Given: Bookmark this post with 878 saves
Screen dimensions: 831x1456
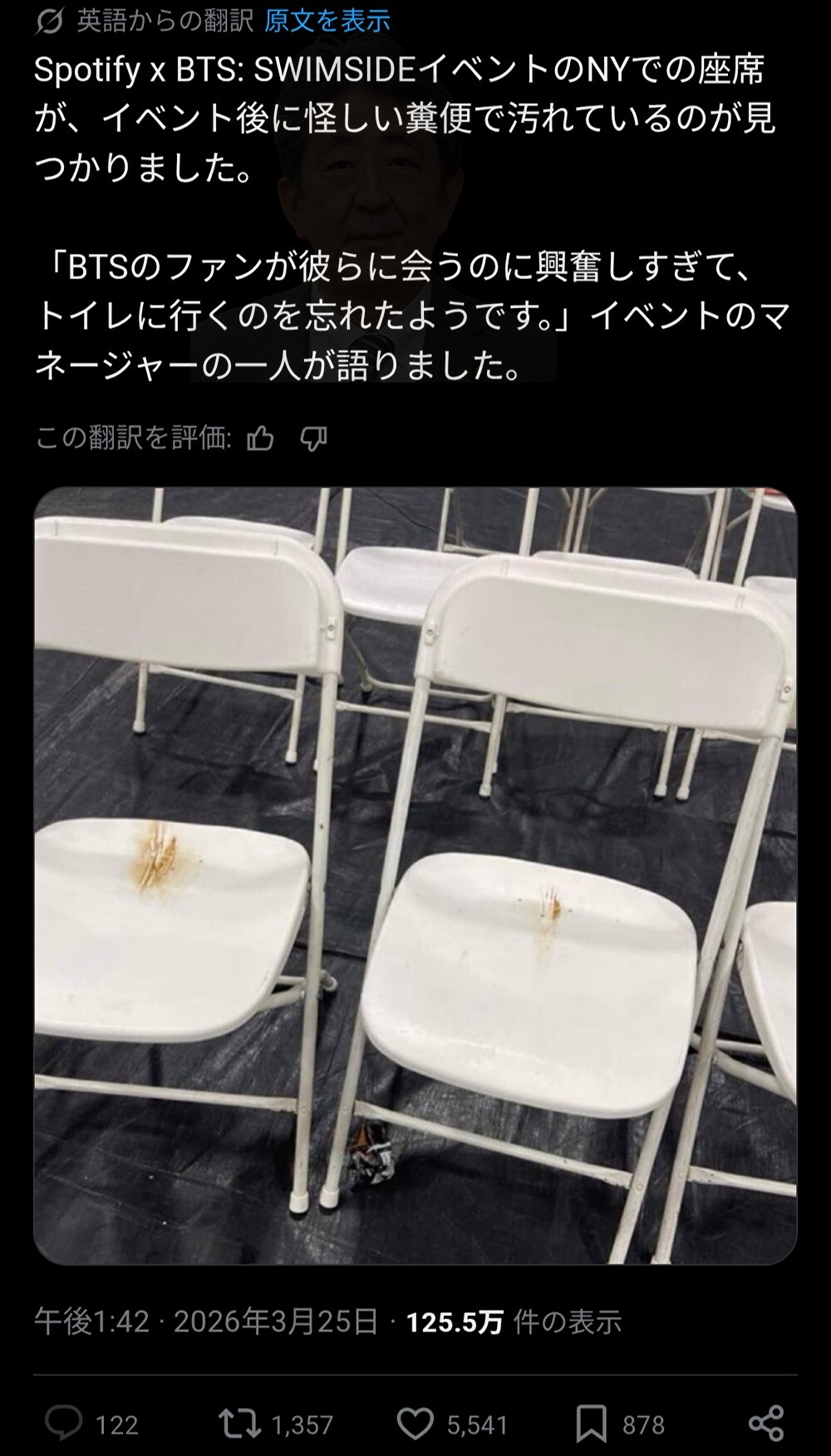Looking at the screenshot, I should click(591, 1424).
